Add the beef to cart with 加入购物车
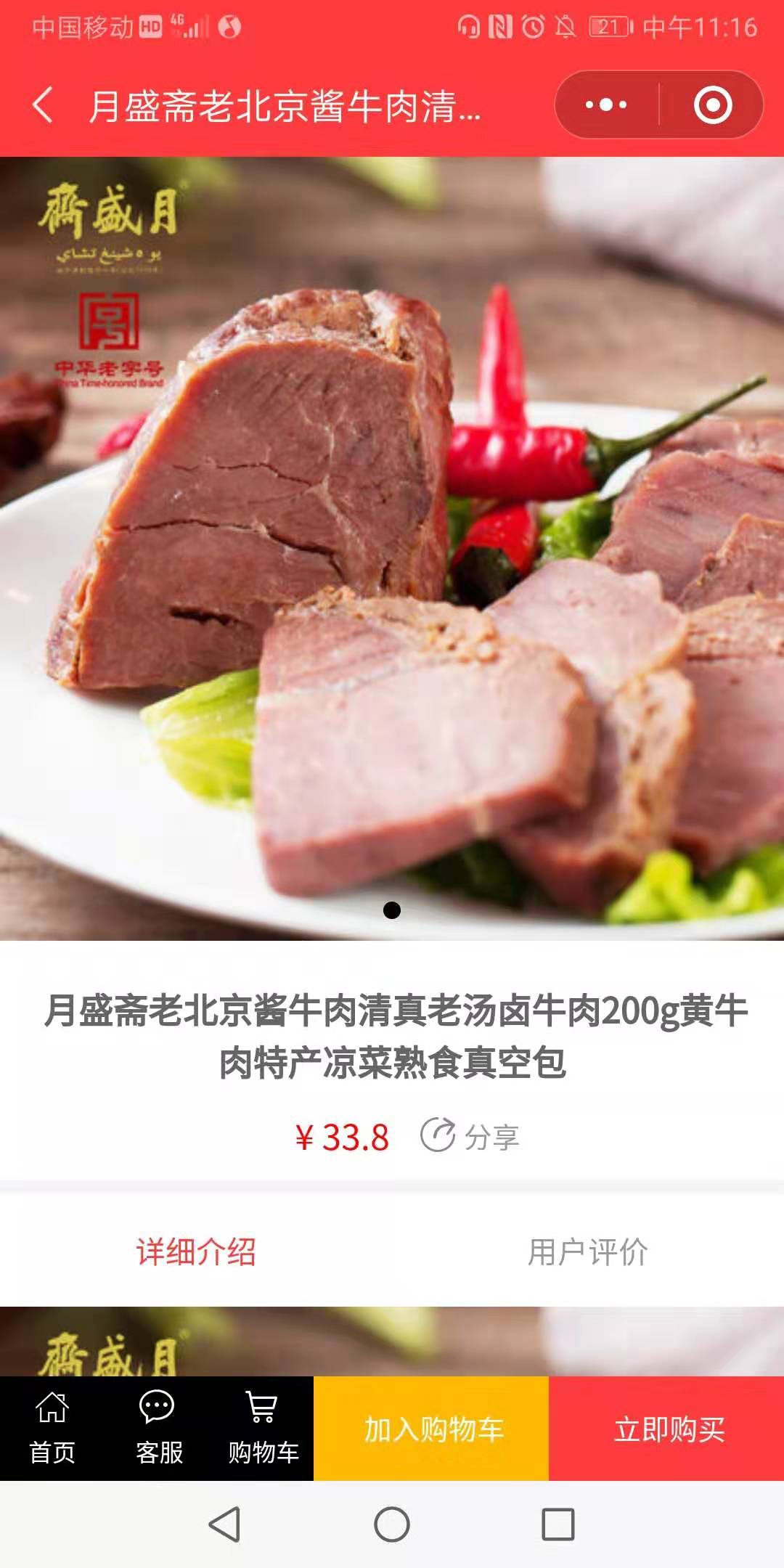The height and width of the screenshot is (1568, 784). click(431, 1429)
